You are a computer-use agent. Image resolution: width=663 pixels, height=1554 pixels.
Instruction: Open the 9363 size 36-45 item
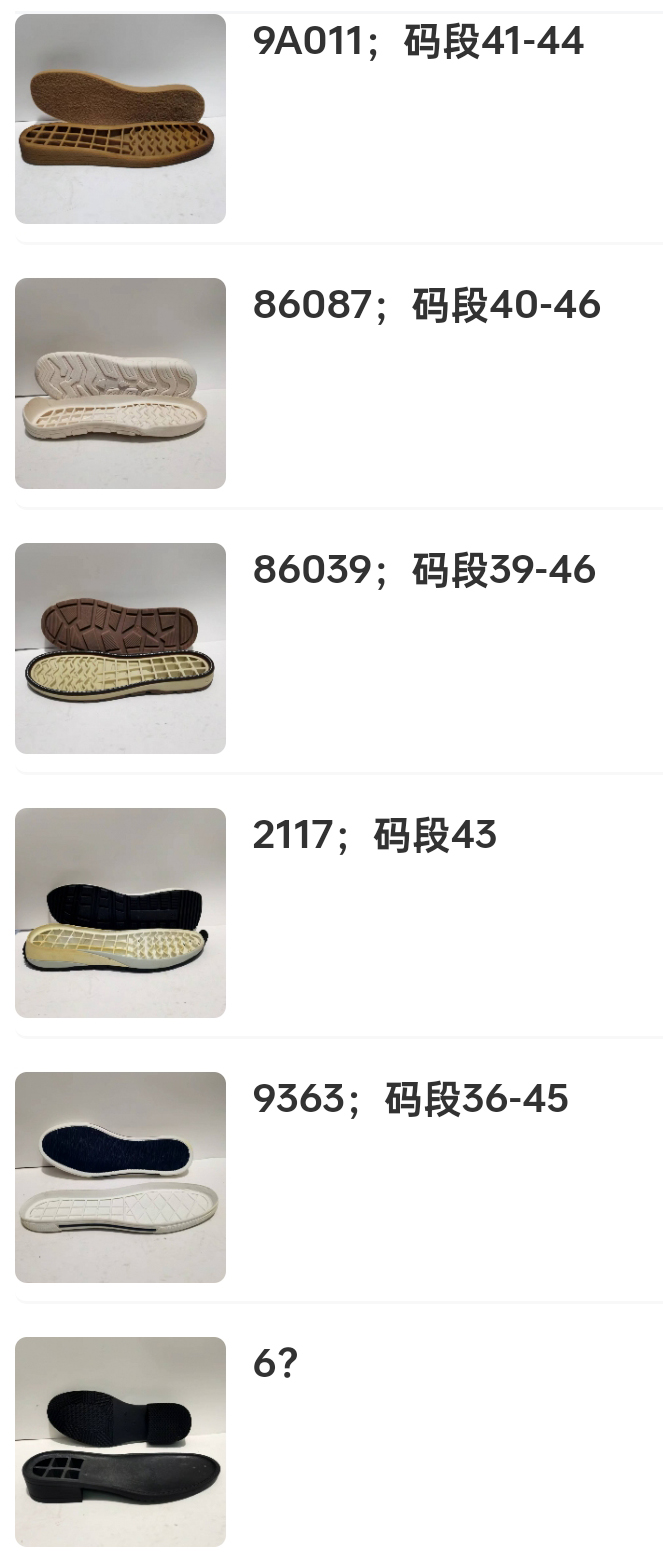[120, 1177]
